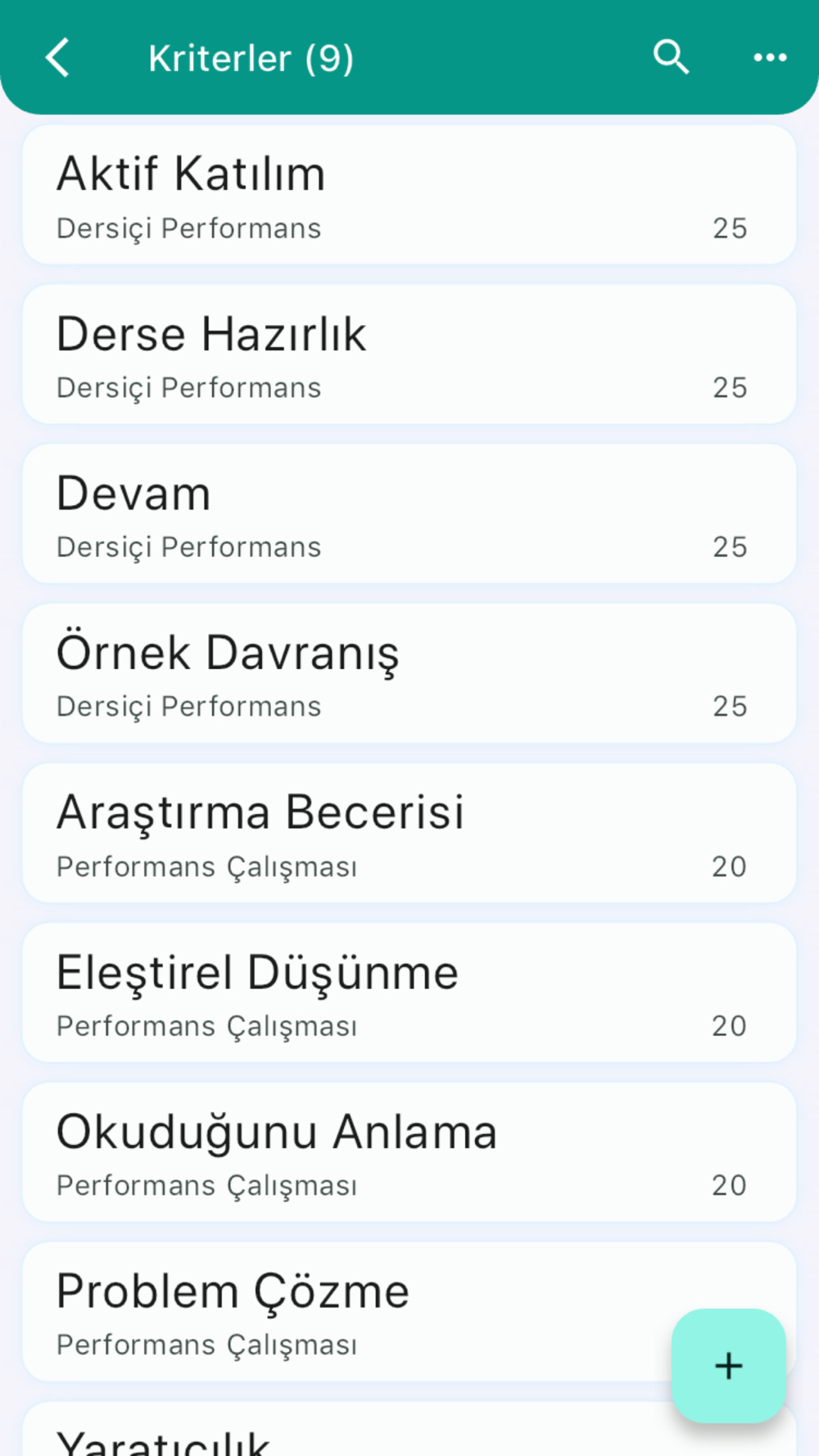Select the Devam criterion

[409, 514]
